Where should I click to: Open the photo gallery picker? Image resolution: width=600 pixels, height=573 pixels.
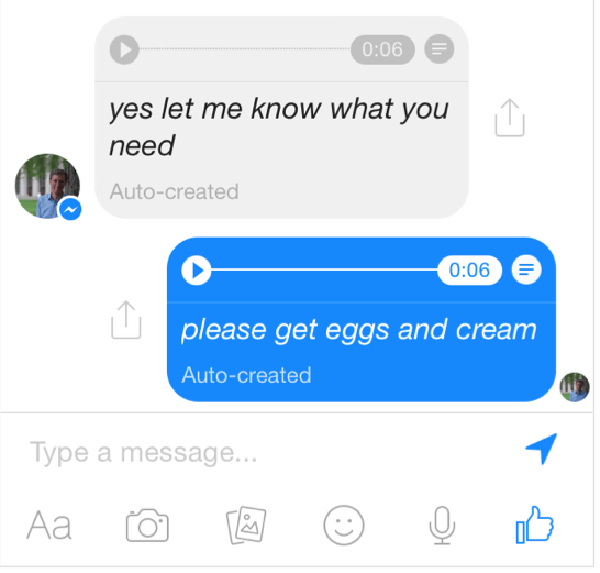point(245,526)
